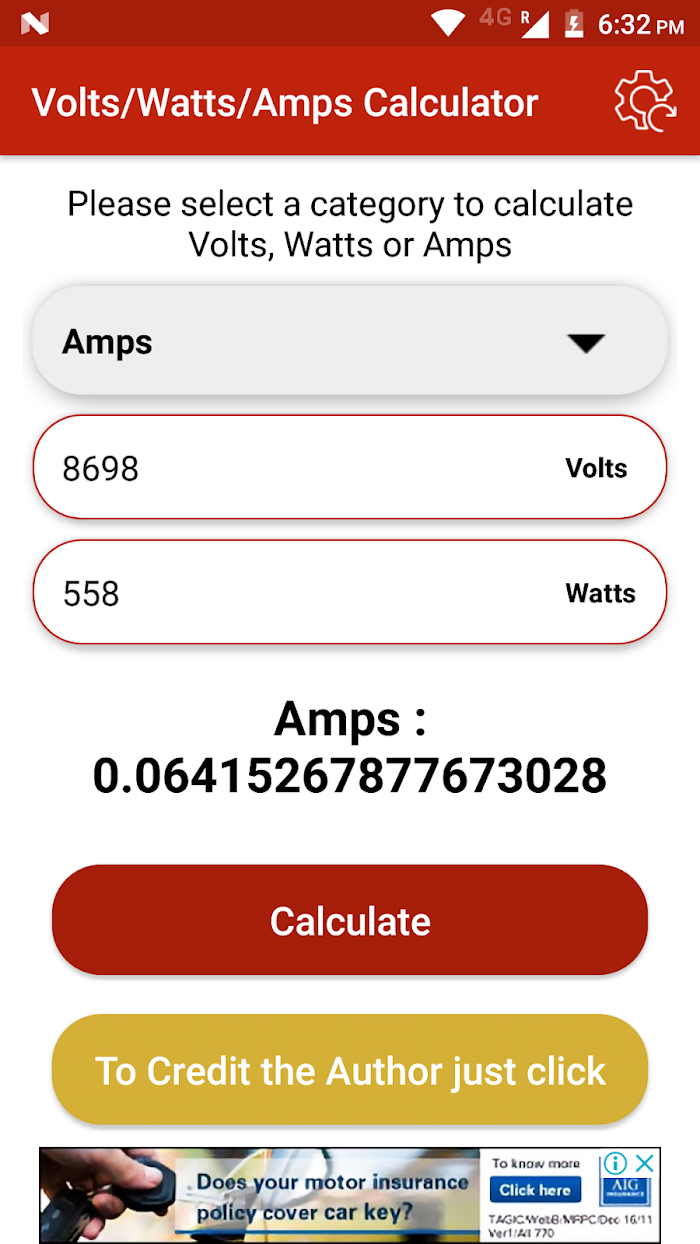
Task: Tap To Credit the Author button
Action: (x=350, y=1070)
